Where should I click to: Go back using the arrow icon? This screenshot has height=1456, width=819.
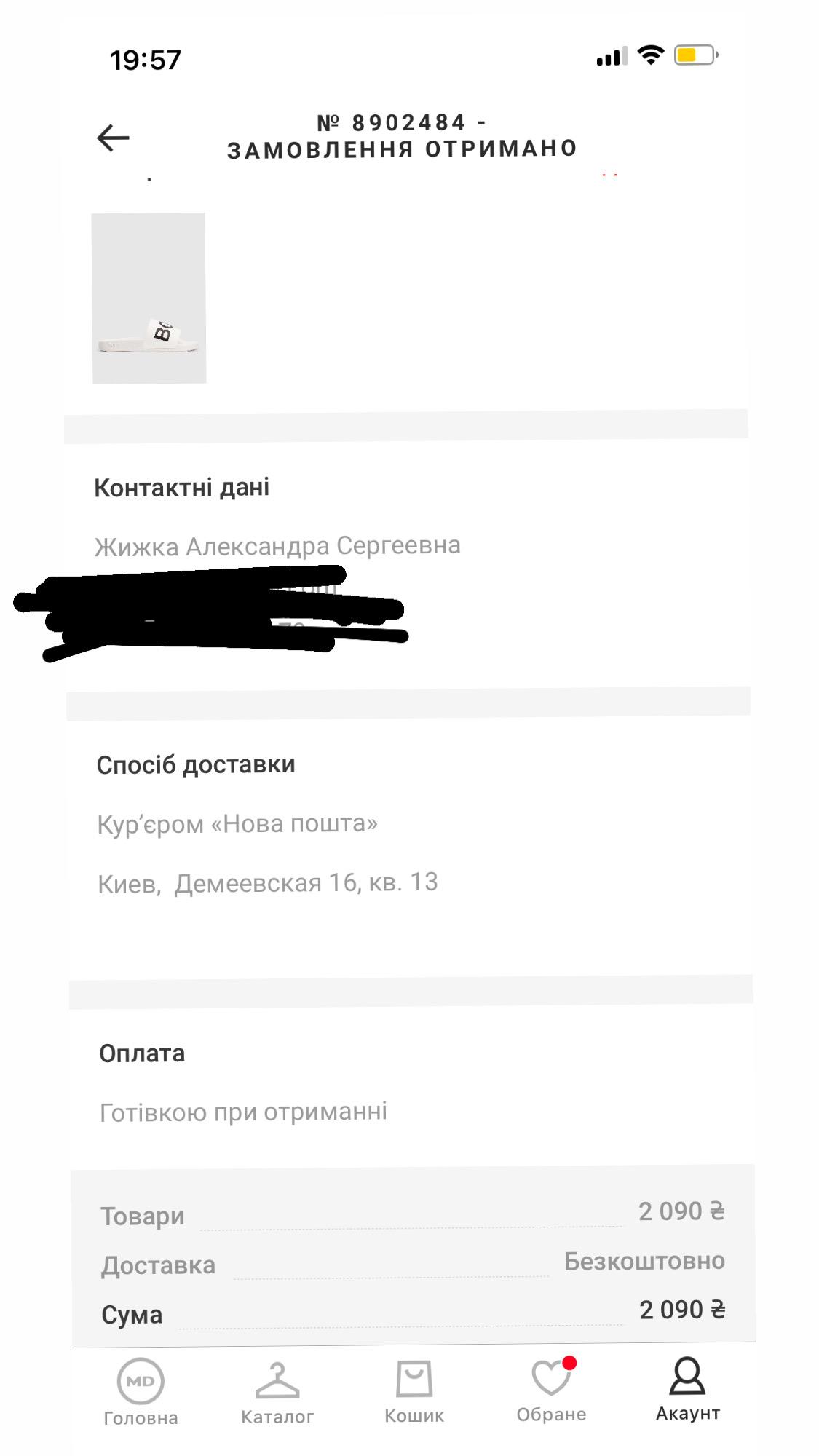click(x=113, y=138)
